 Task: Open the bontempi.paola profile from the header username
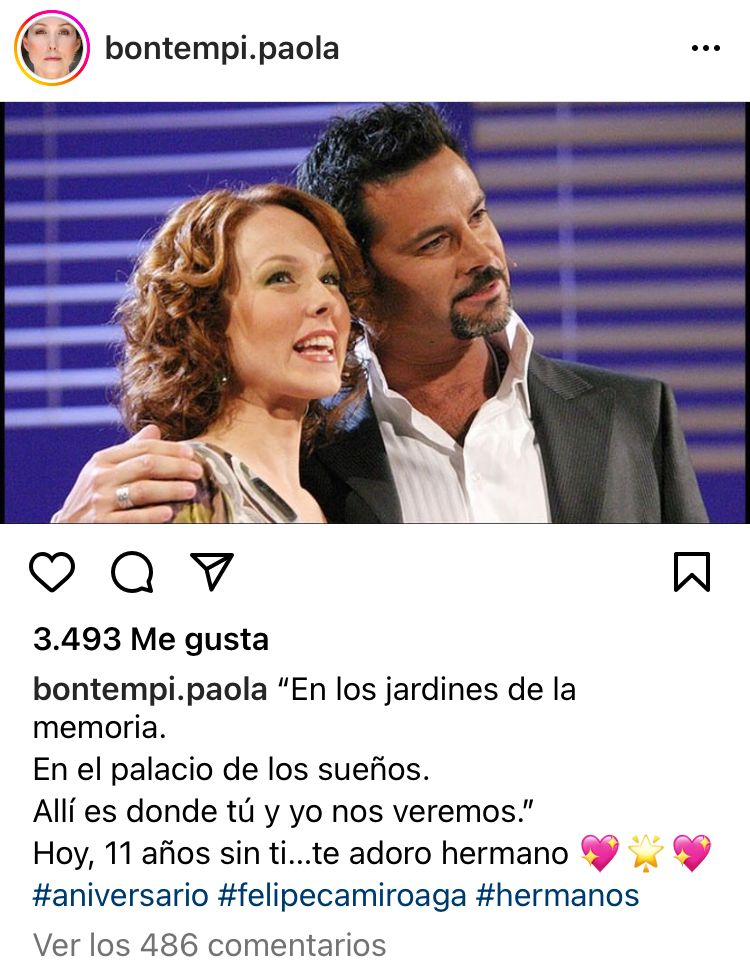click(x=222, y=48)
